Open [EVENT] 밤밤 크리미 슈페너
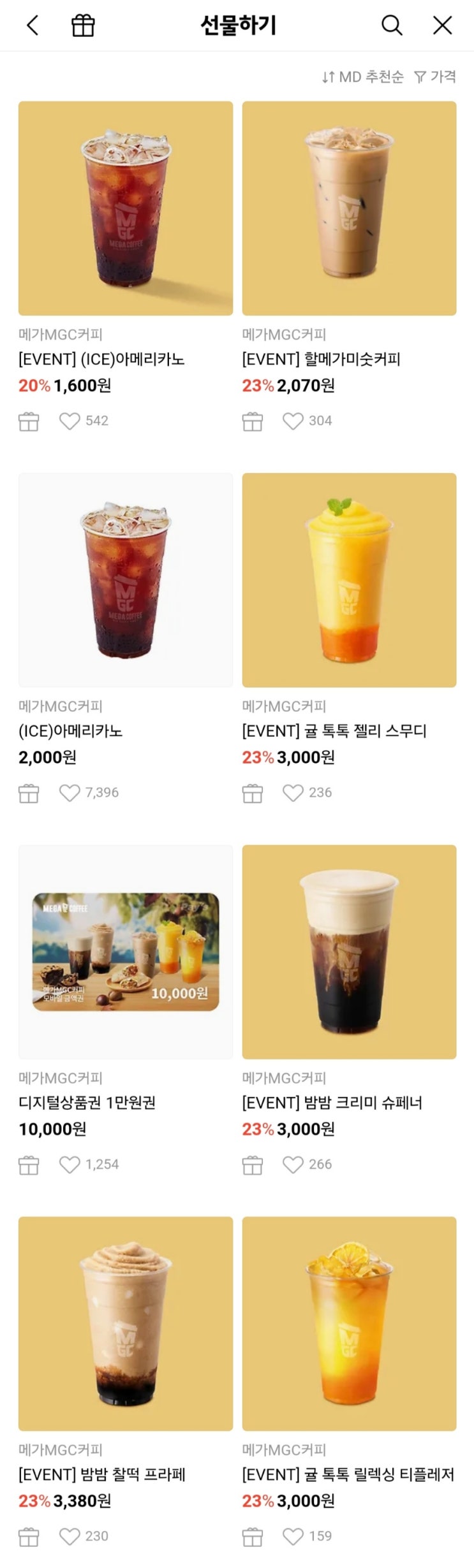474x1568 pixels. [x=349, y=952]
